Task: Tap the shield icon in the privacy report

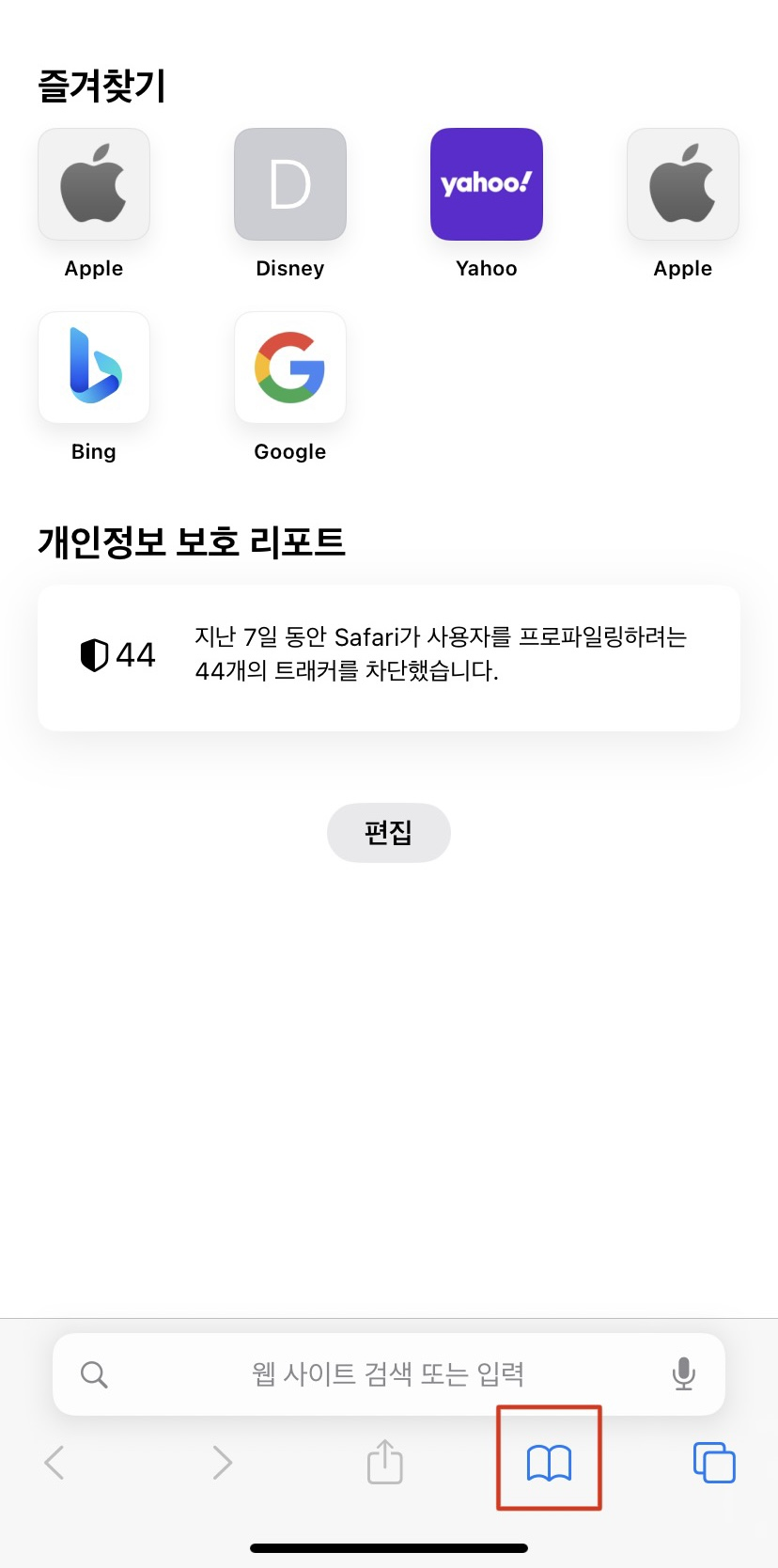Action: point(94,654)
